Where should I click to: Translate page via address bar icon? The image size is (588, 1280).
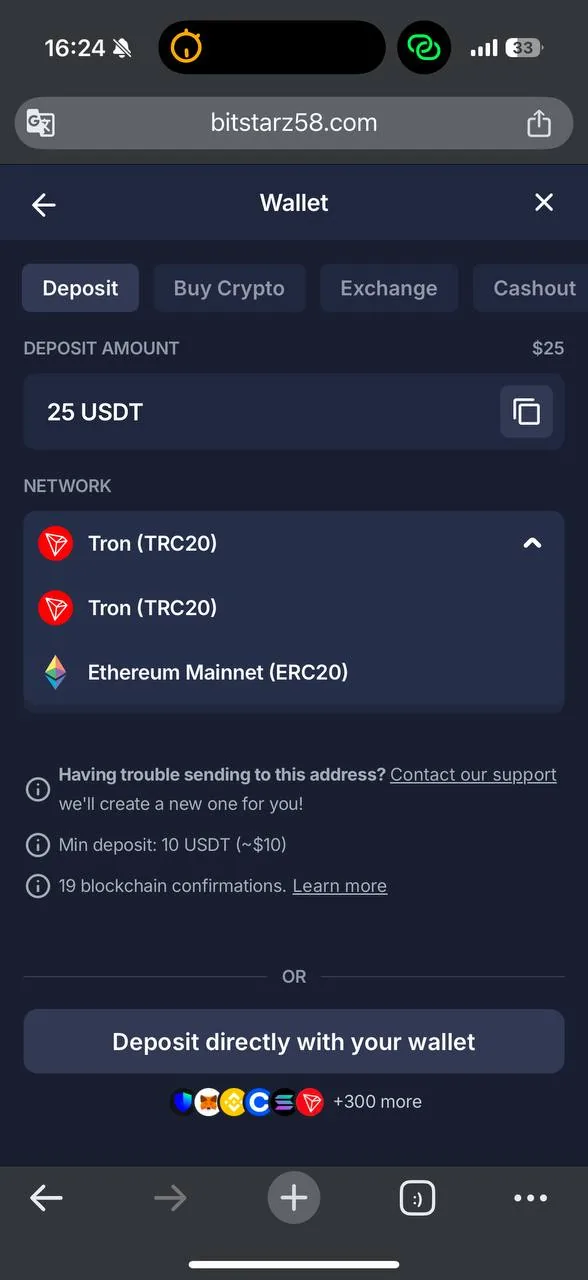click(40, 123)
